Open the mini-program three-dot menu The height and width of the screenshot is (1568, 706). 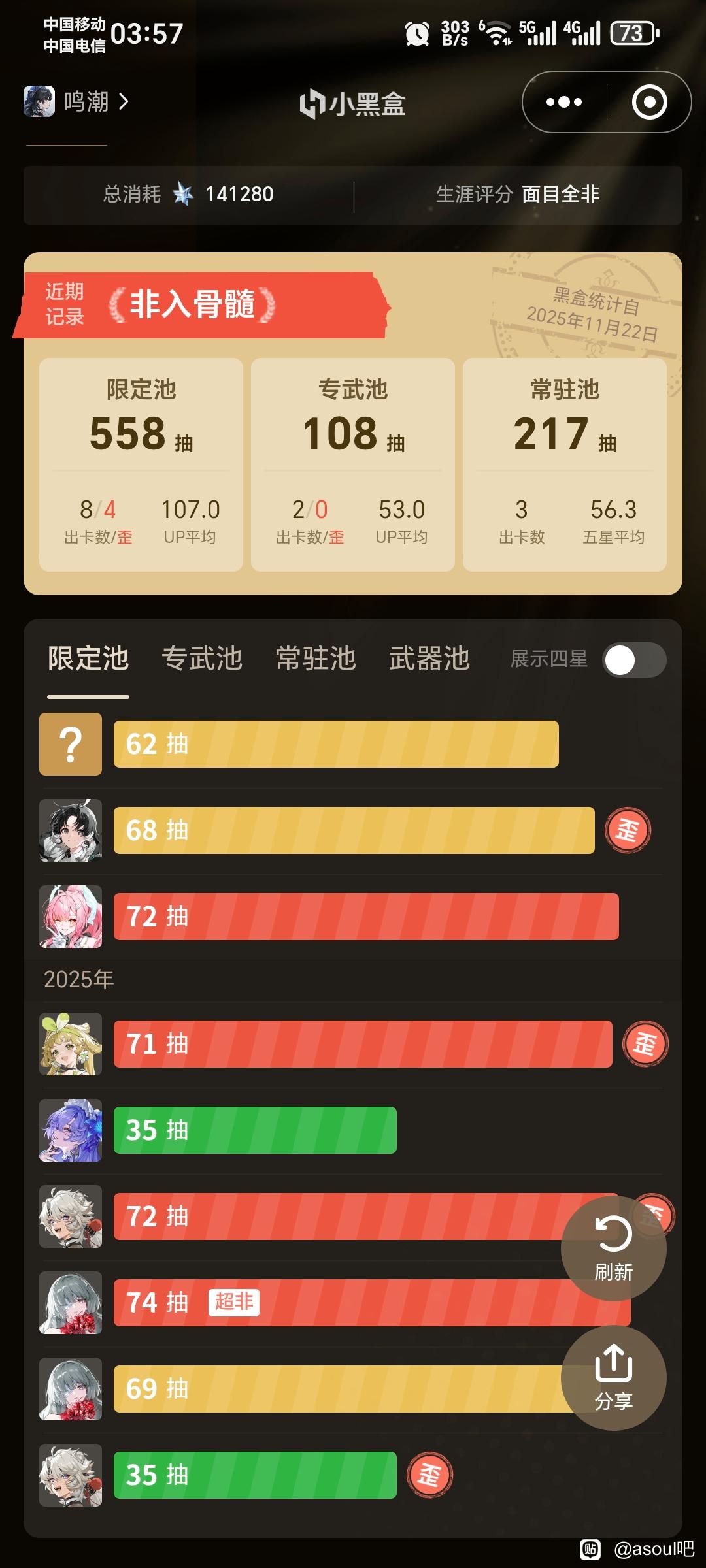pos(564,102)
